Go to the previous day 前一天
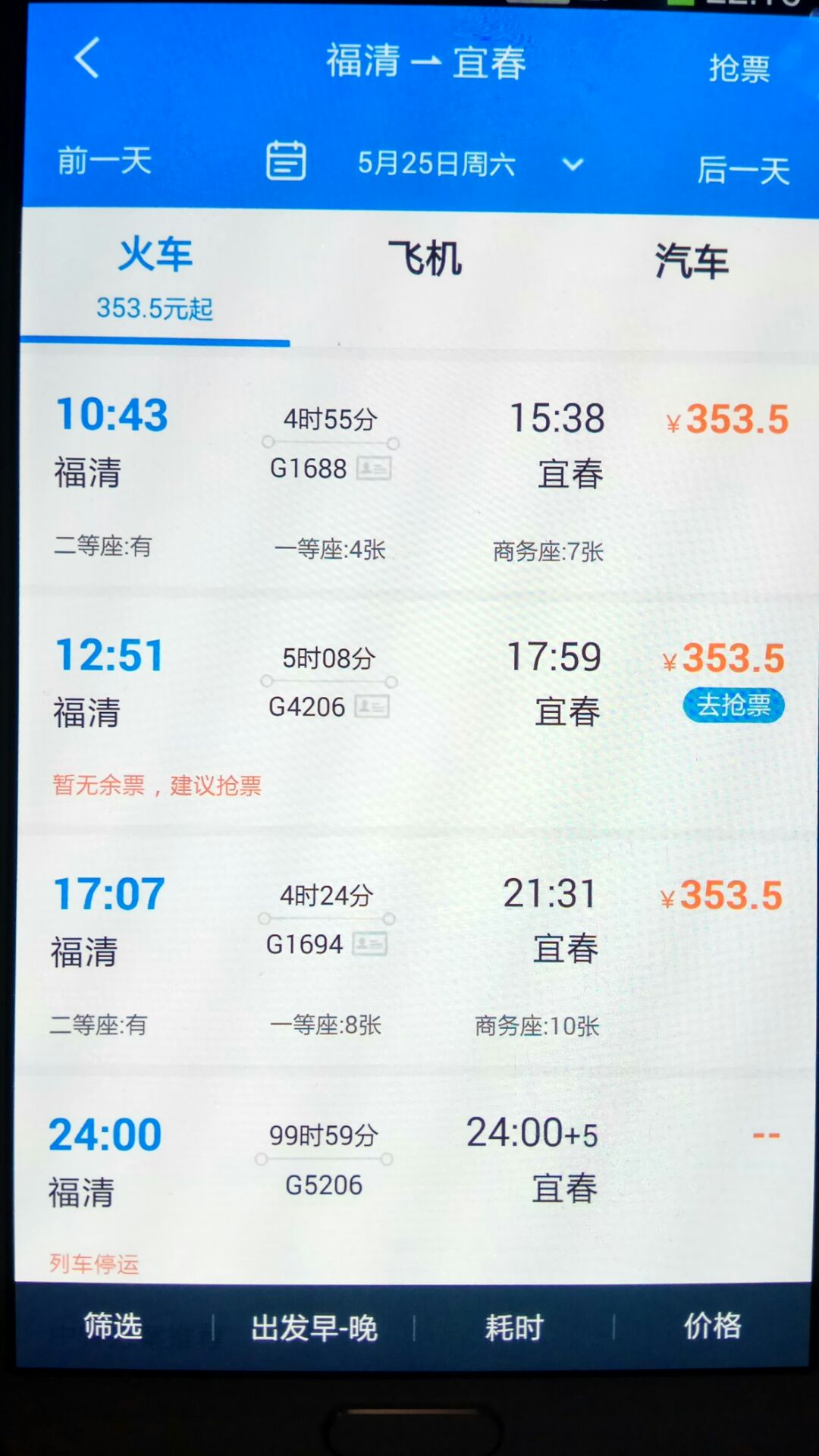This screenshot has width=819, height=1456. tap(105, 161)
